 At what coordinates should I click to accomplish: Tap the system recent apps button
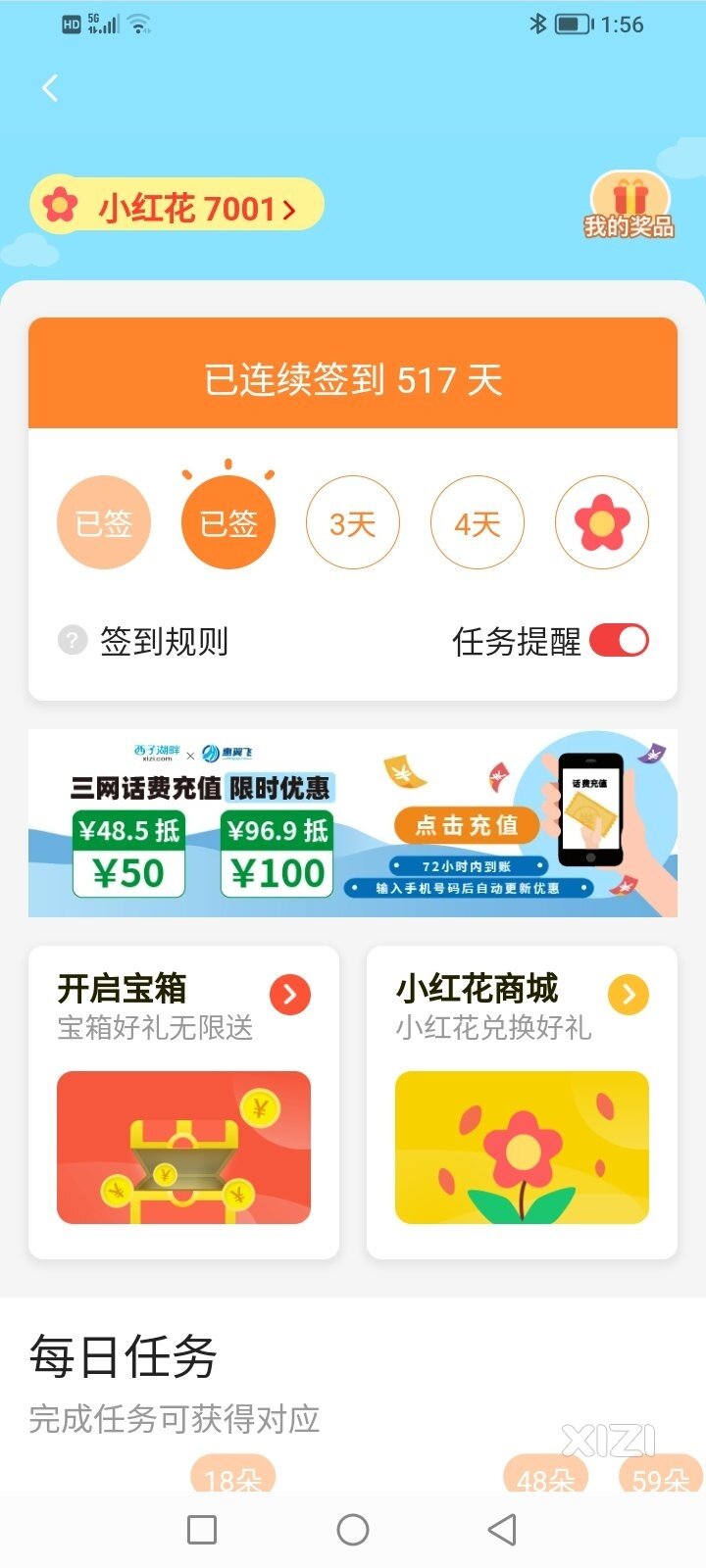202,1530
